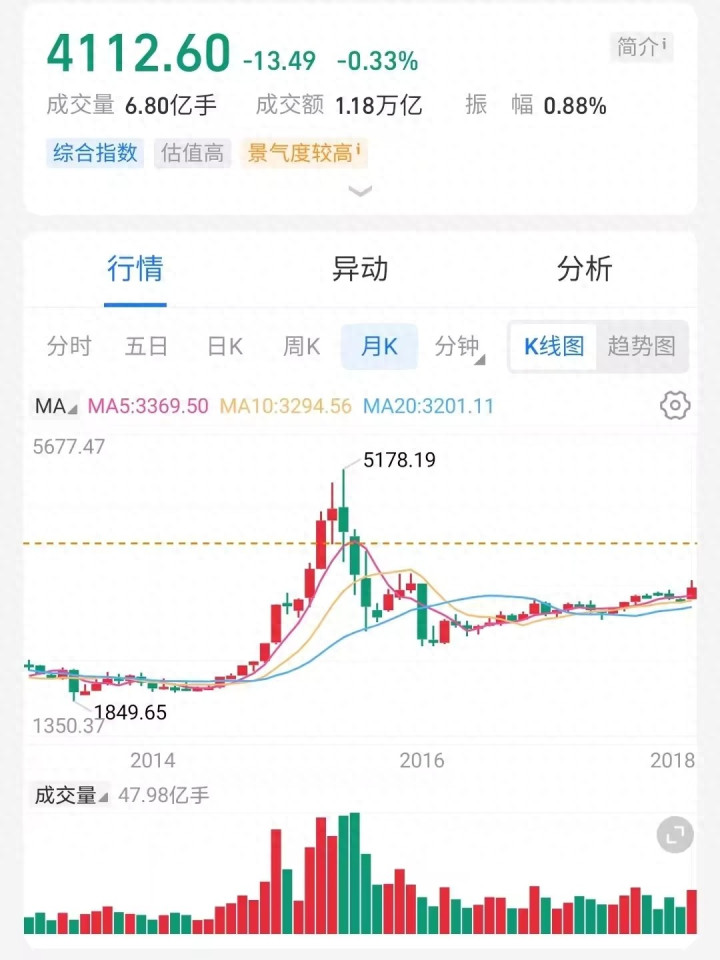720x960 pixels.
Task: Open the 分钟 period dropdown
Action: pyautogui.click(x=459, y=347)
